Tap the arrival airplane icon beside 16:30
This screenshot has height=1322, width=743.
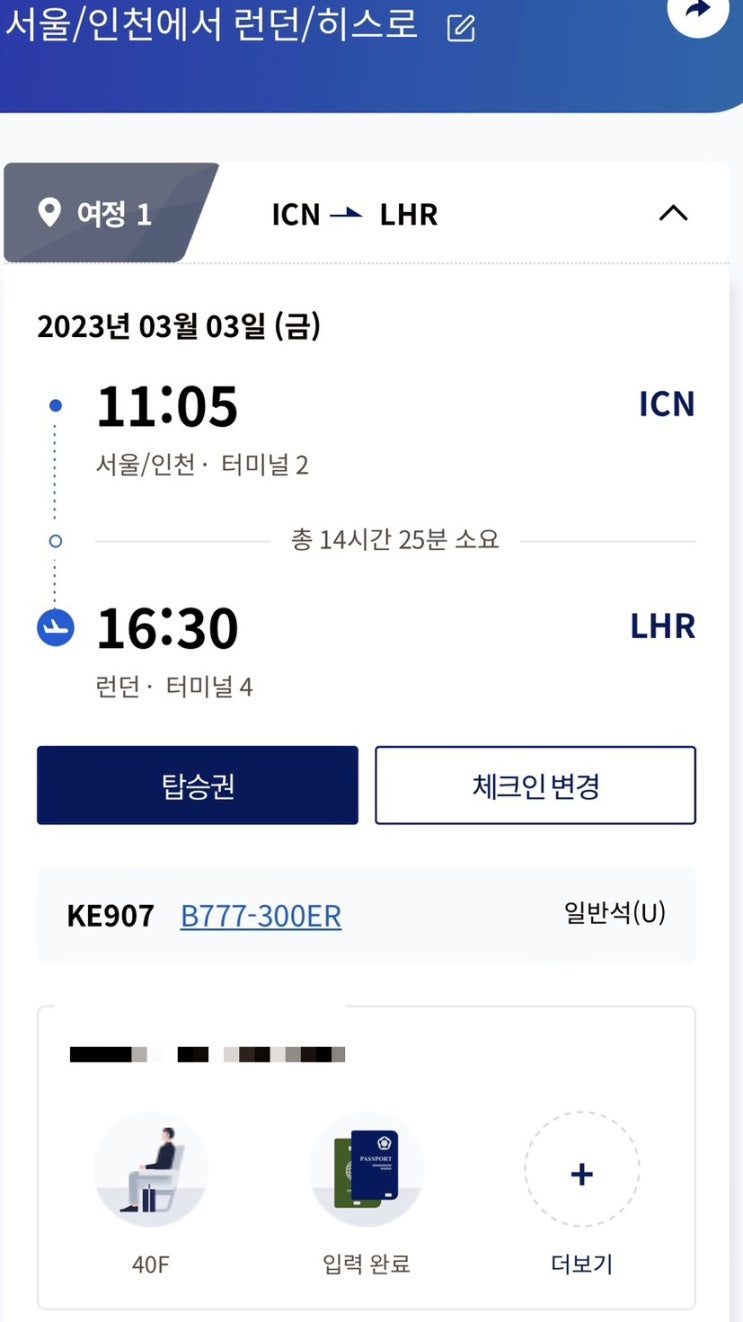(x=54, y=627)
